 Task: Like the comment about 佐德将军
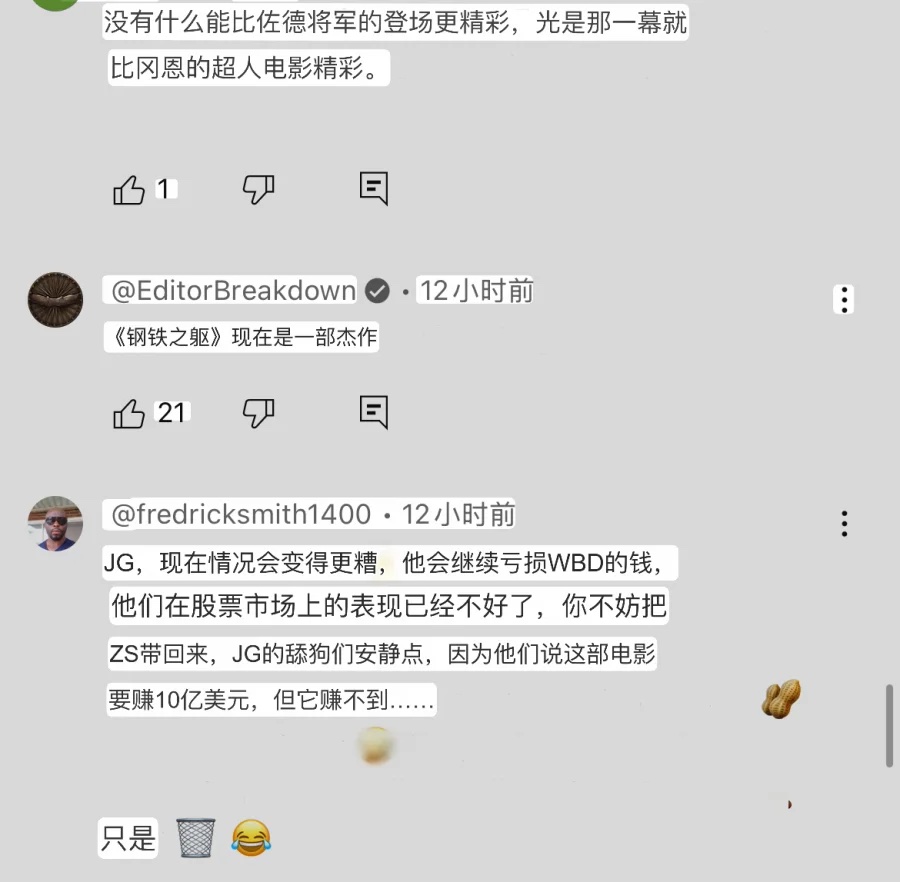[x=130, y=189]
